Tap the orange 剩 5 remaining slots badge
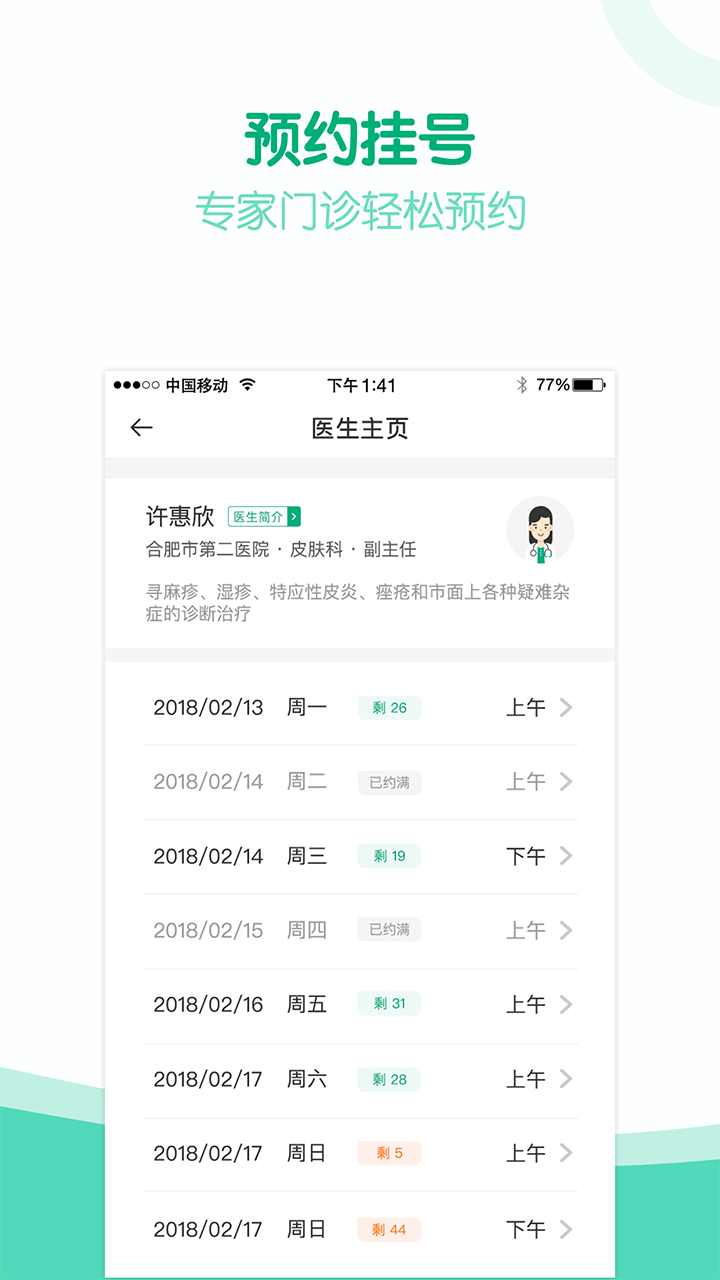Viewport: 720px width, 1280px height. pyautogui.click(x=389, y=1153)
